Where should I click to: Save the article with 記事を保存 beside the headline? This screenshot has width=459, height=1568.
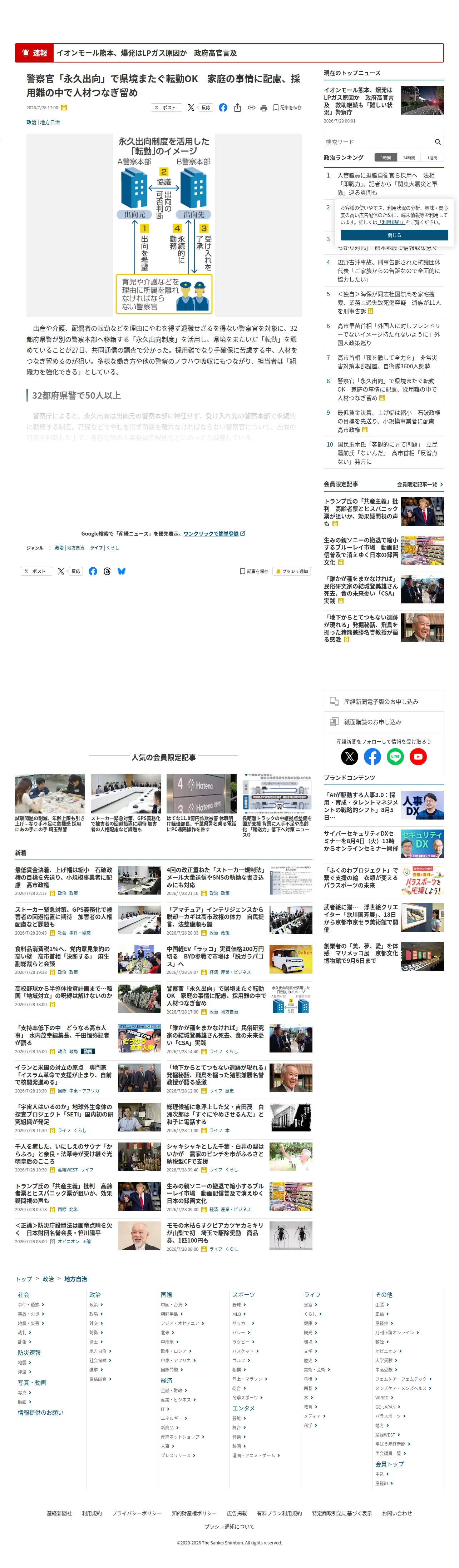(287, 108)
